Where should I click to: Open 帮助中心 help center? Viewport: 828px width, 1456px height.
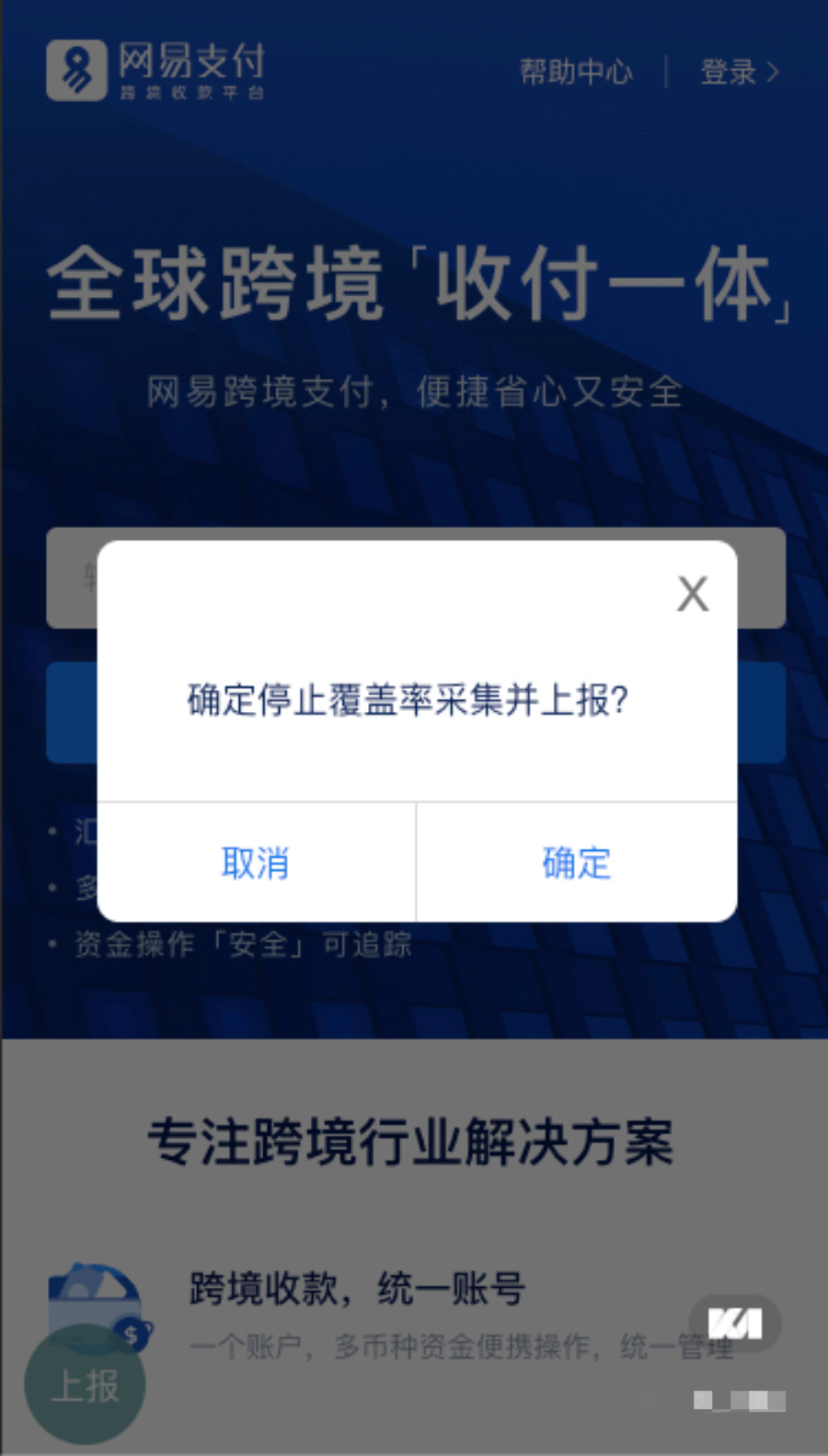click(576, 72)
